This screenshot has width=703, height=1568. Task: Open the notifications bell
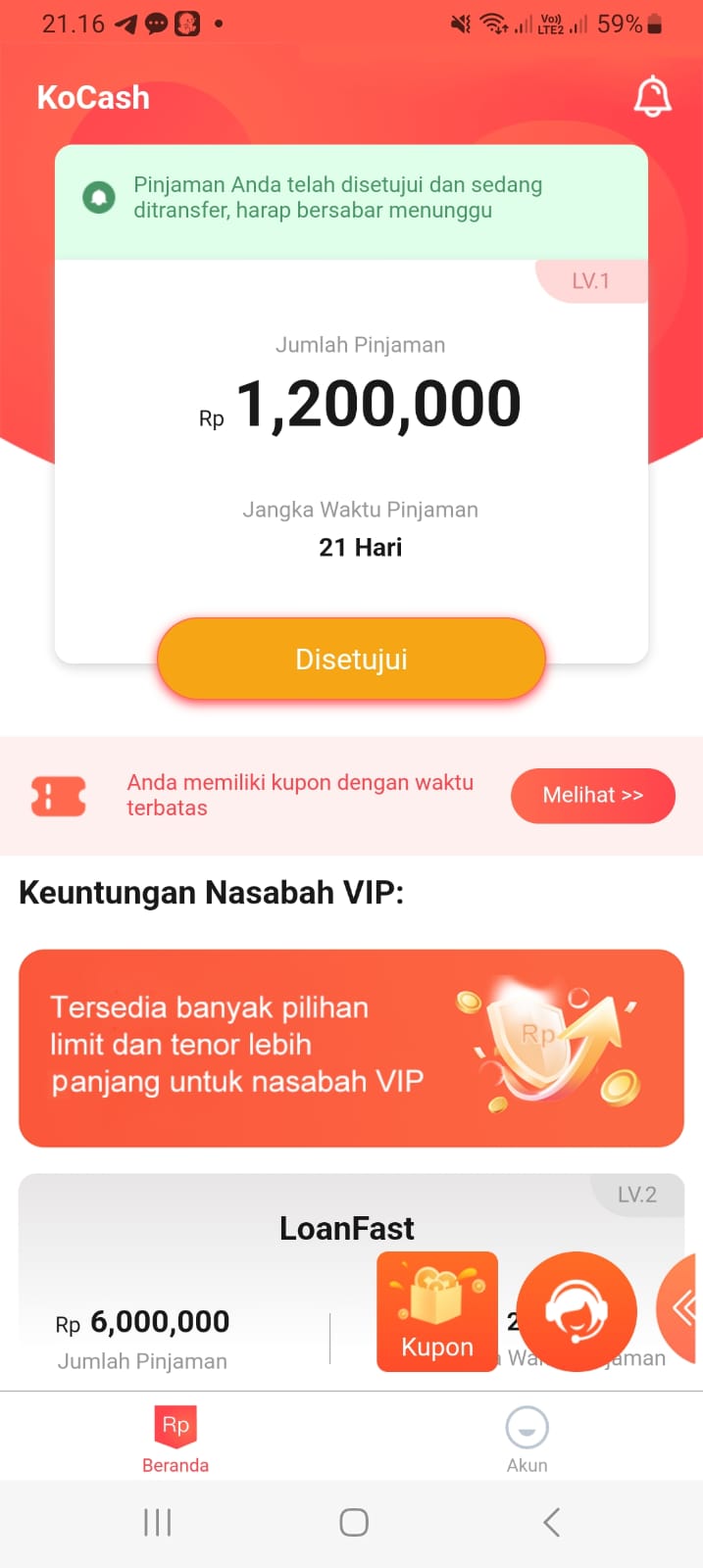[652, 96]
